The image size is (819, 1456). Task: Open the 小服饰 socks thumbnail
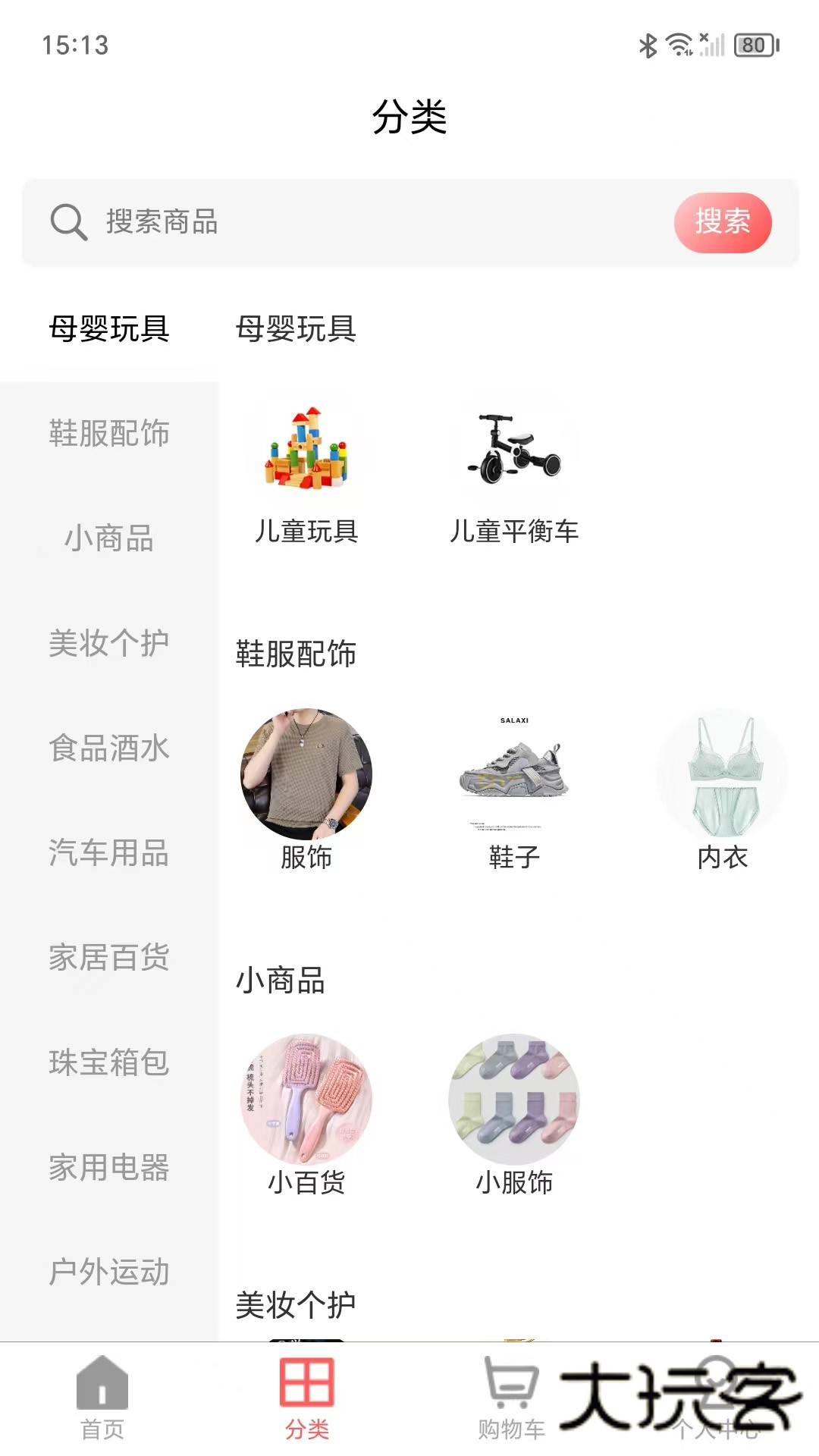(x=513, y=1098)
